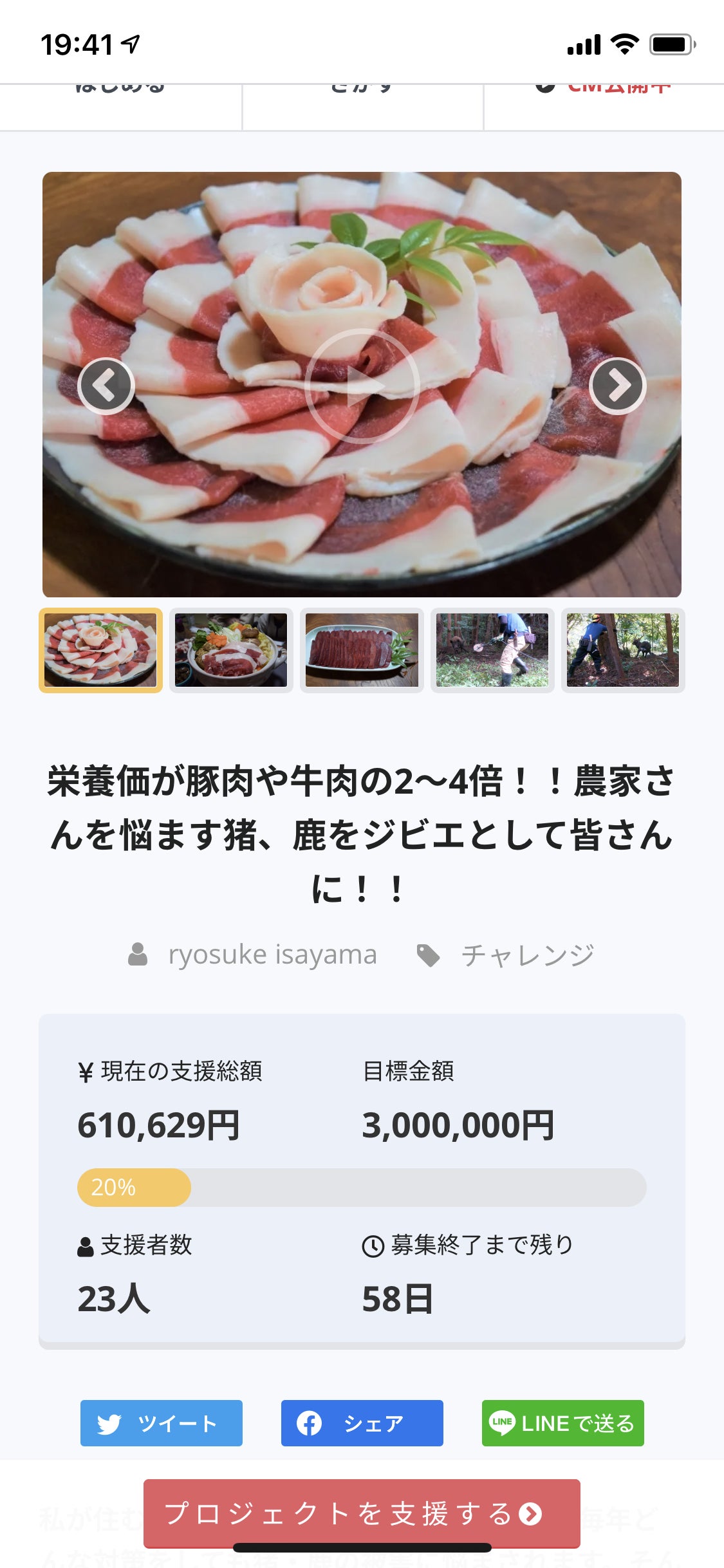Share the project on Facebook via シェア

point(362,1423)
